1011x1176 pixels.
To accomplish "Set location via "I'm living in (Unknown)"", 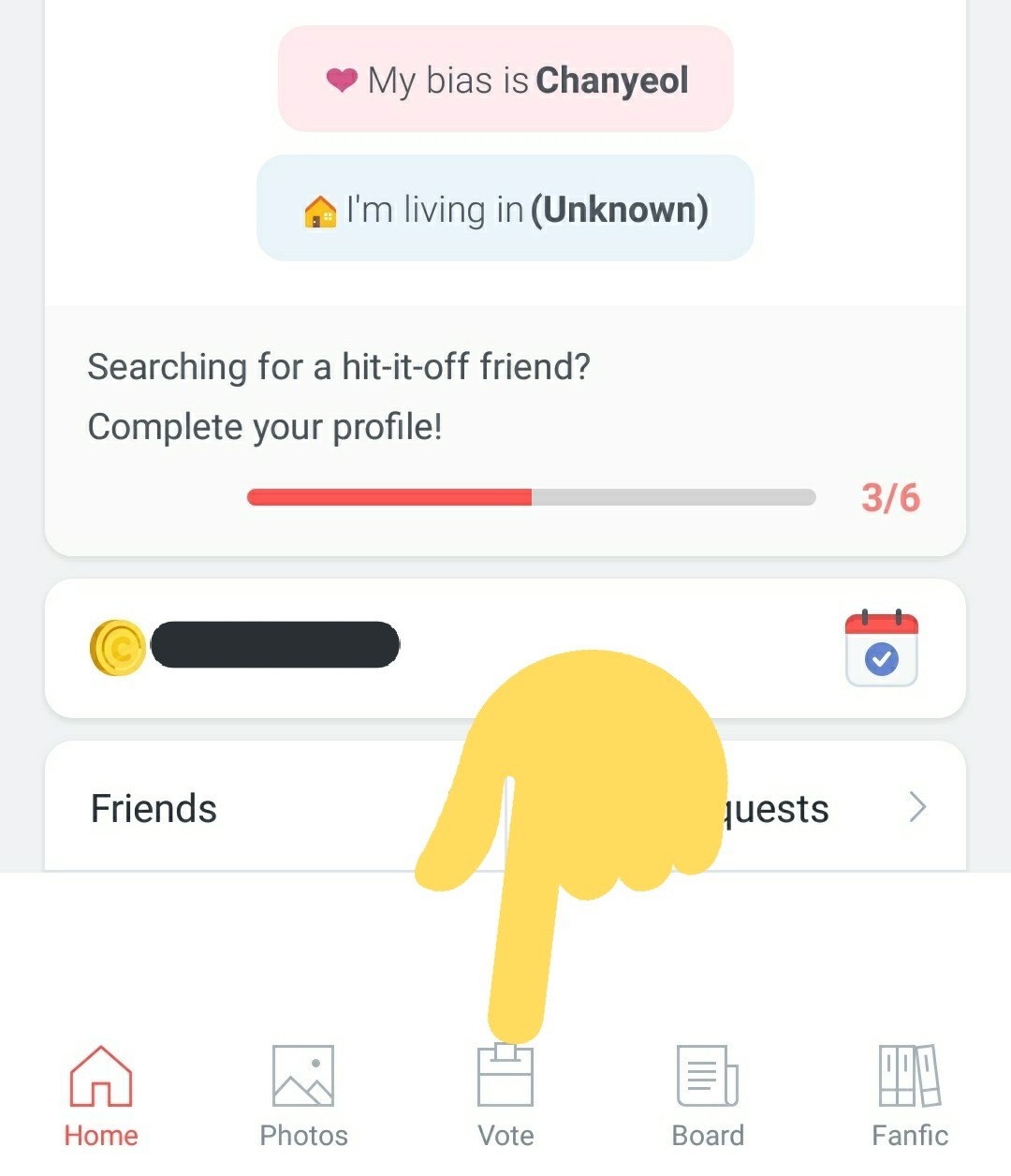I will [505, 209].
